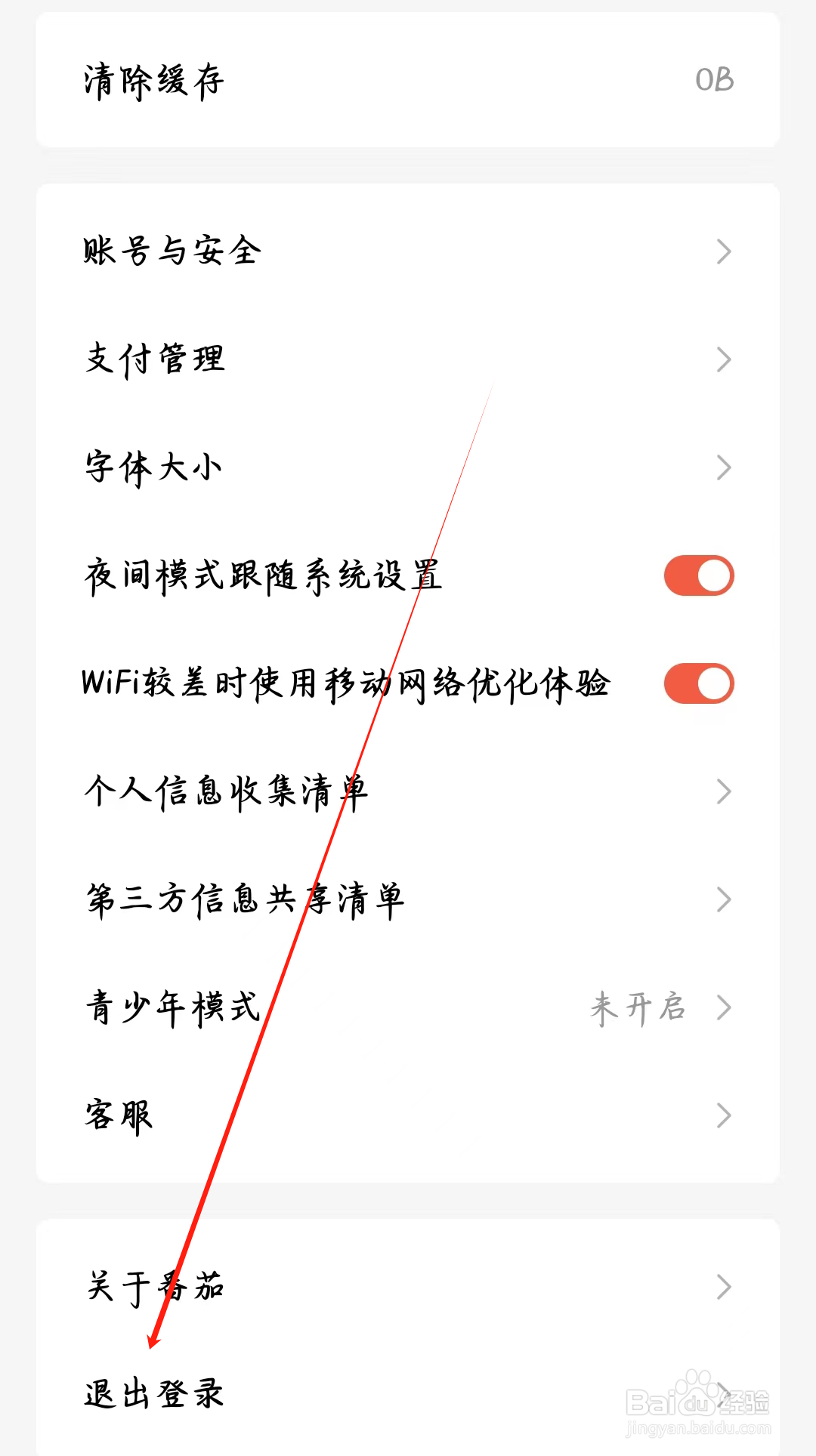Screen dimensions: 816x1456
Task: Open 关于番茄 about page
Action: point(153,1288)
